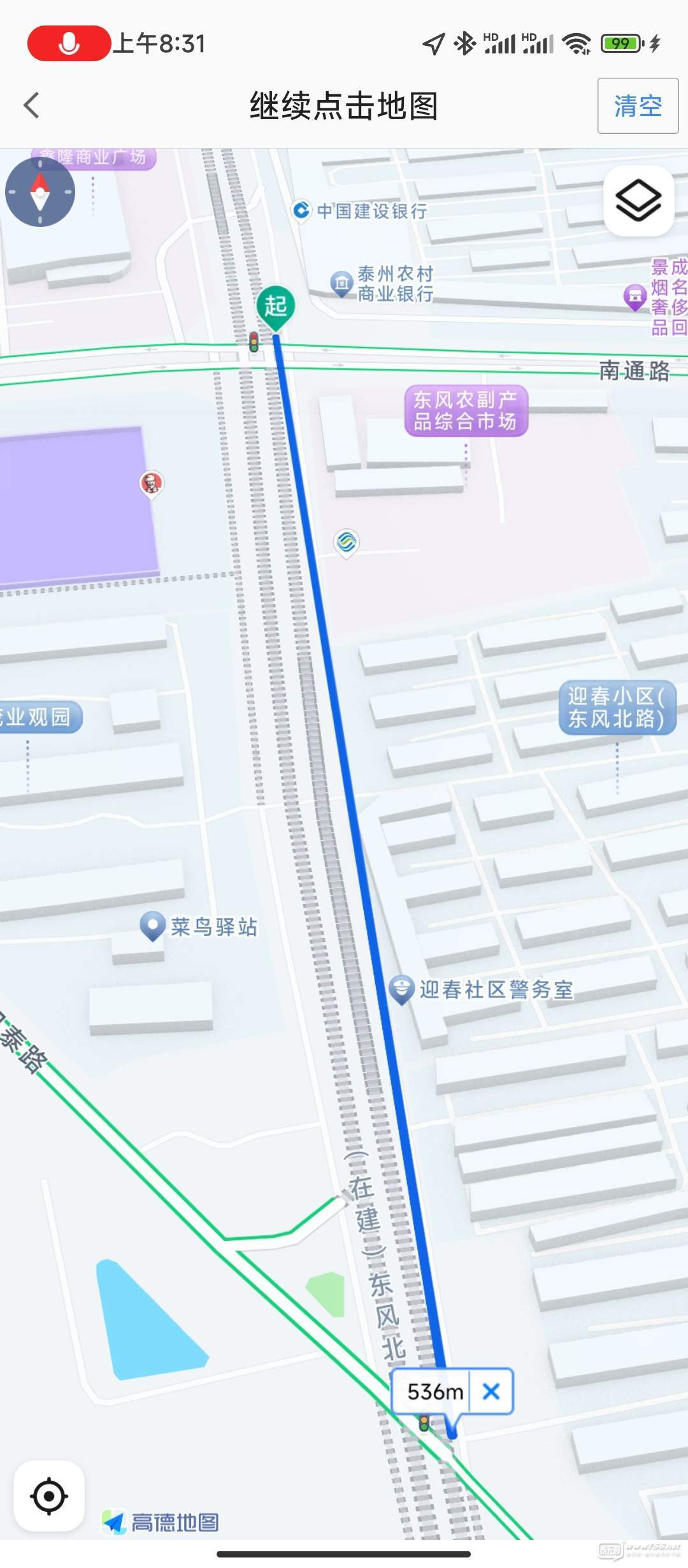Reset map orientation with the compass
The width and height of the screenshot is (688, 1568).
click(x=40, y=192)
